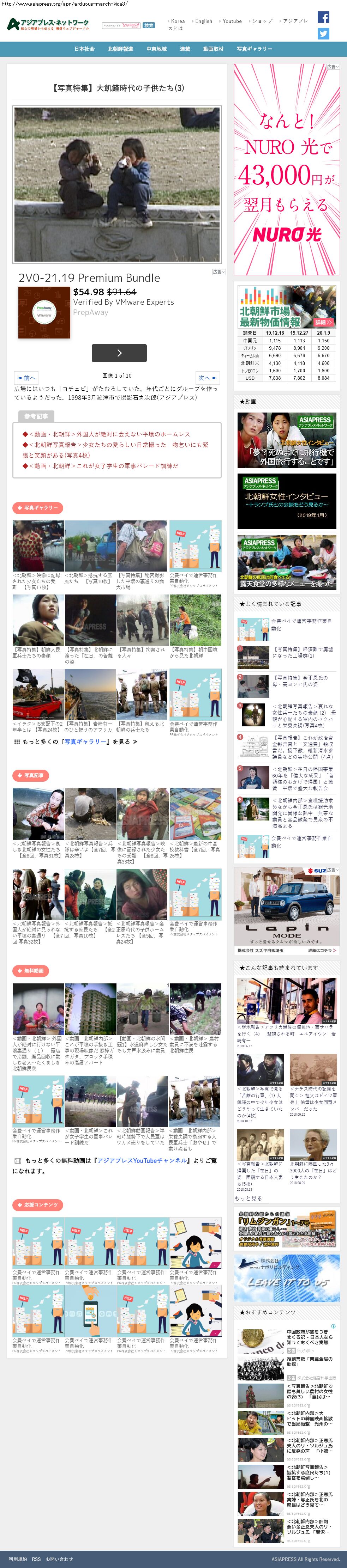Select the 写真ギャラリー navigation tab

point(254,49)
